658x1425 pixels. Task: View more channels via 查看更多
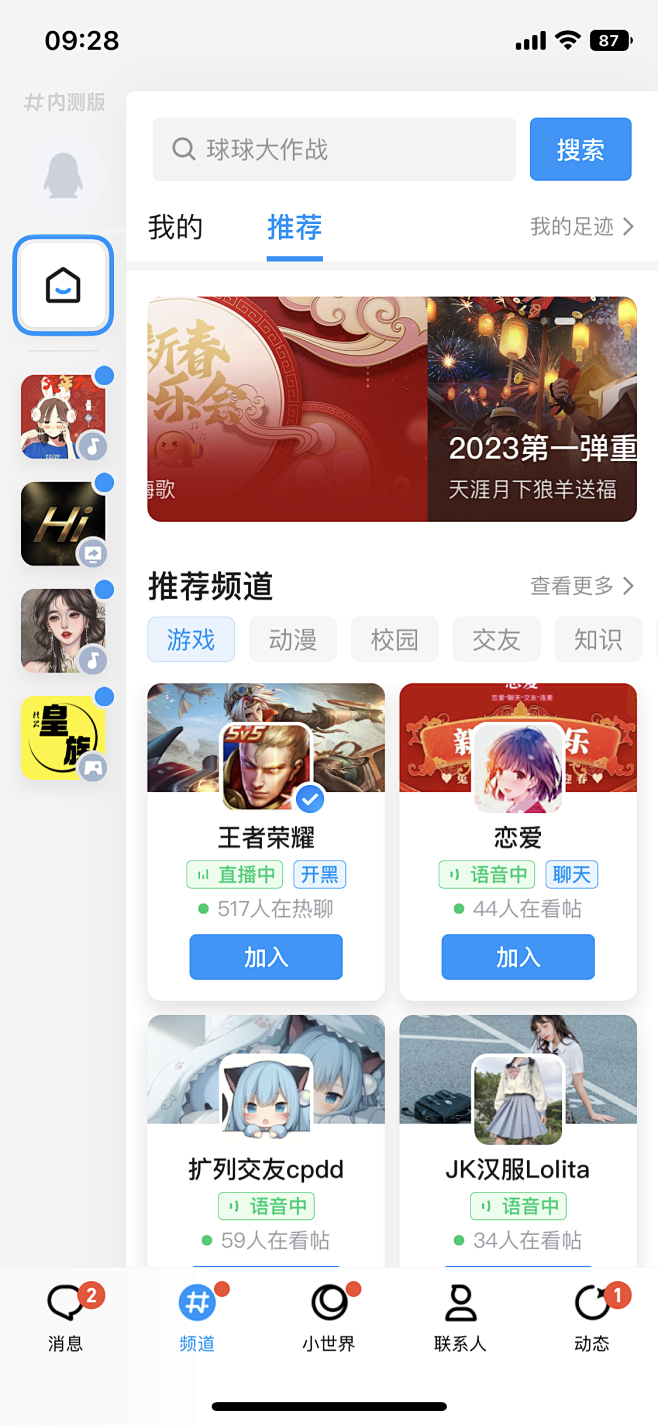pyautogui.click(x=582, y=586)
